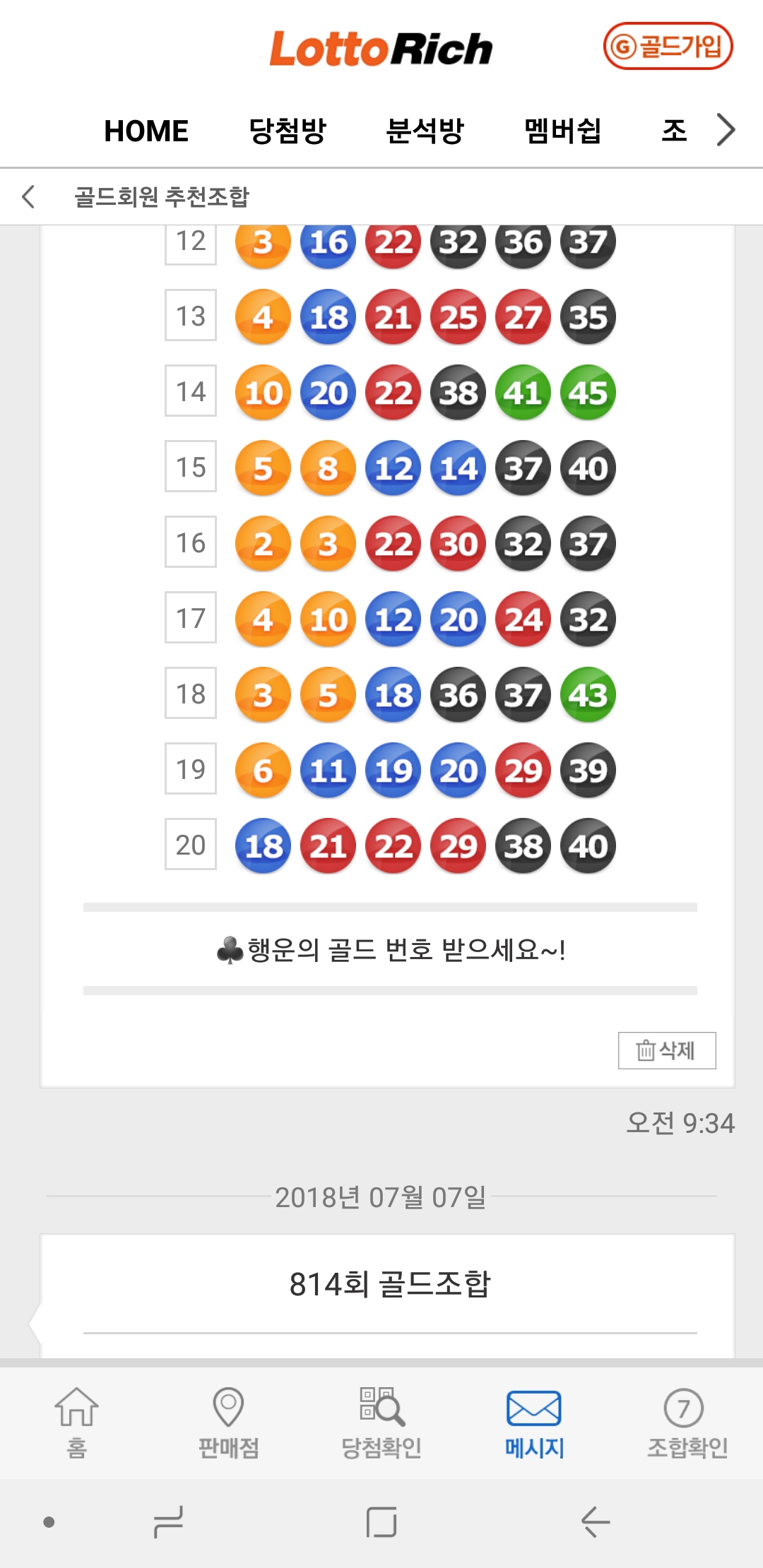Switch to the 분석방 tab
Image resolution: width=763 pixels, height=1568 pixels.
tap(425, 131)
